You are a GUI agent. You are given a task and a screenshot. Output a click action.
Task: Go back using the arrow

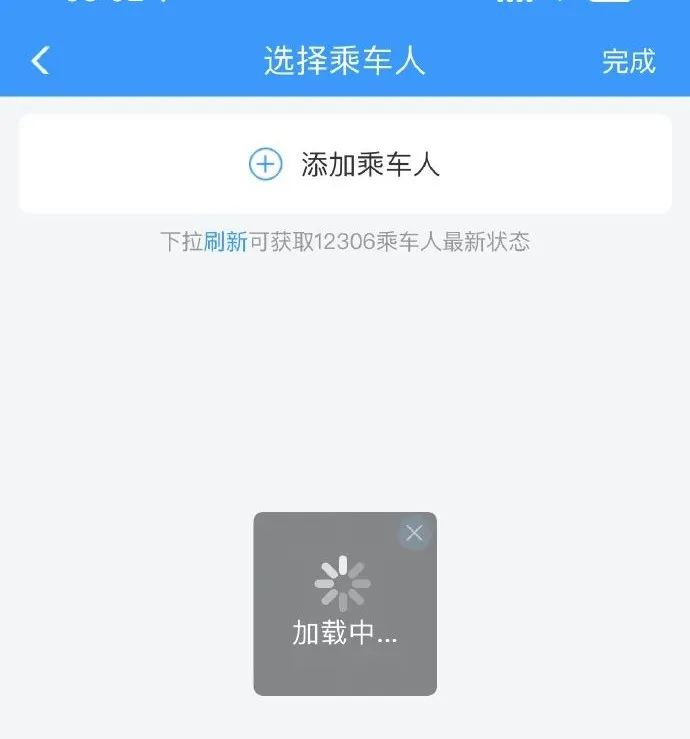40,61
